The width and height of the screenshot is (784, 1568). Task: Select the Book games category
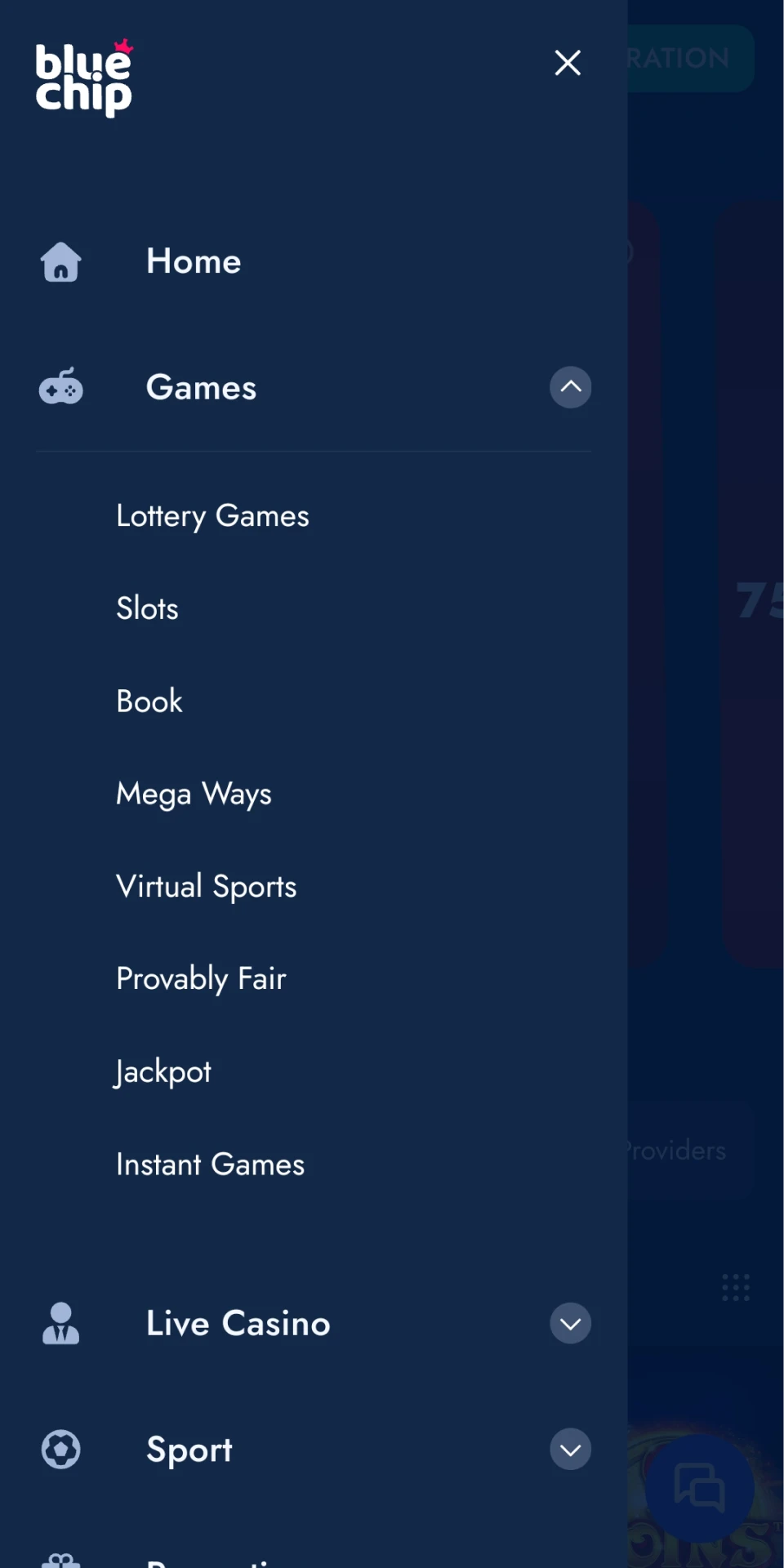pyautogui.click(x=149, y=702)
